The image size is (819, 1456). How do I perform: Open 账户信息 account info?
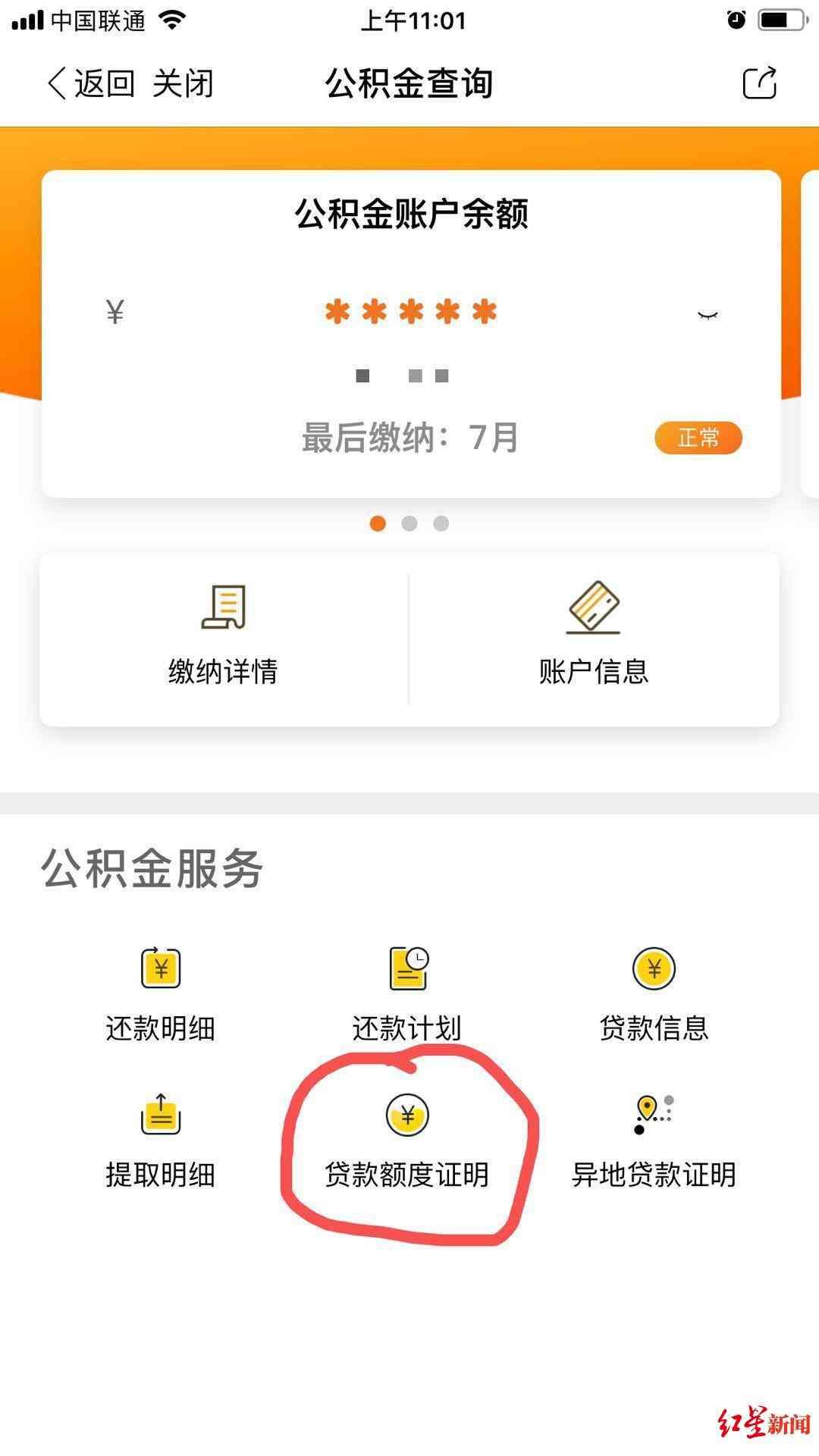594,637
